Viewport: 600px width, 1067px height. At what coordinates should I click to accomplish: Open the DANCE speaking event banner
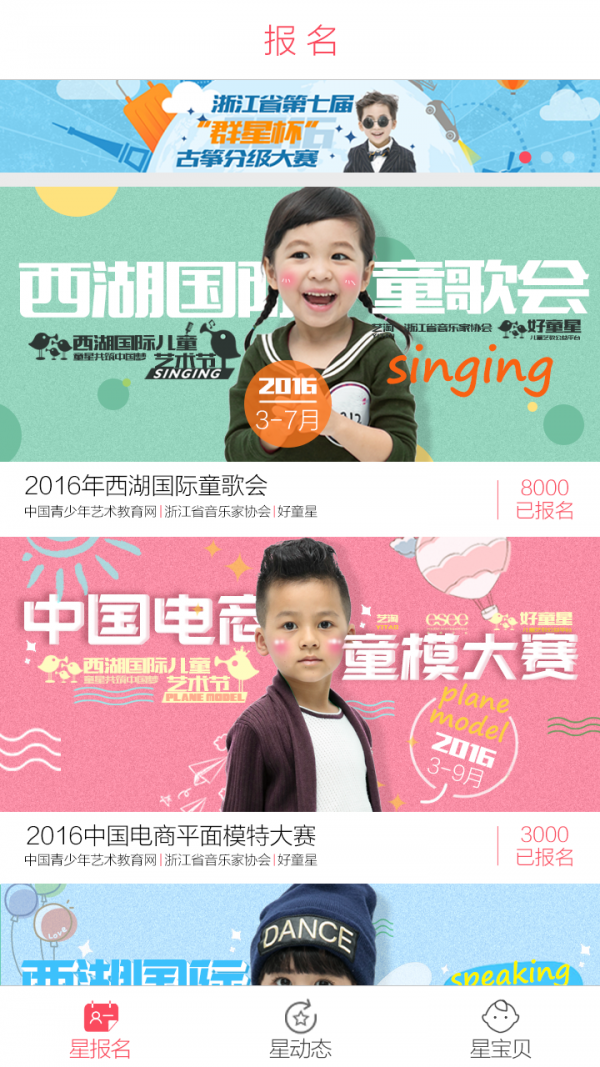click(x=300, y=935)
